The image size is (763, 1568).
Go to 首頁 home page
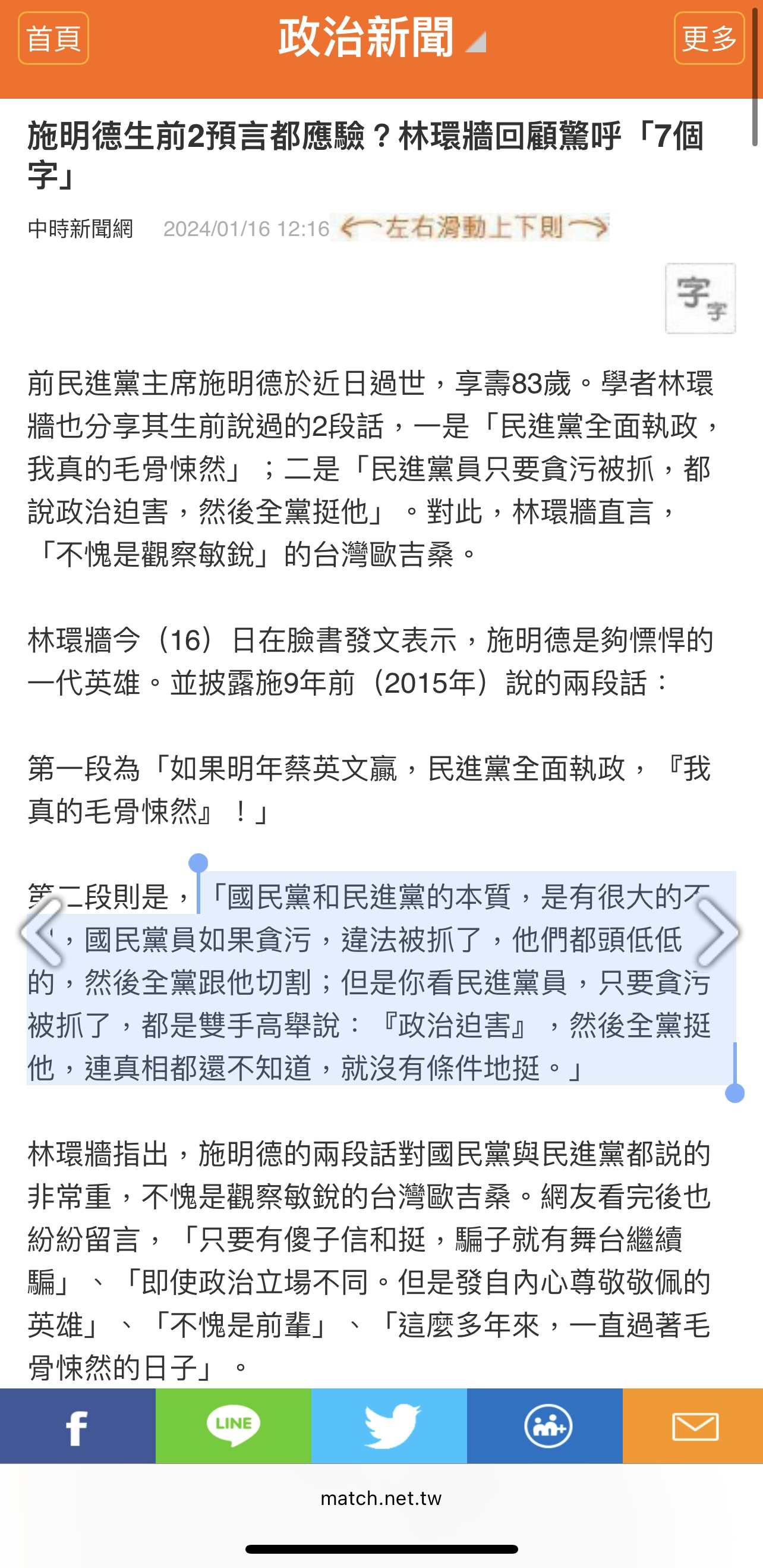point(53,37)
